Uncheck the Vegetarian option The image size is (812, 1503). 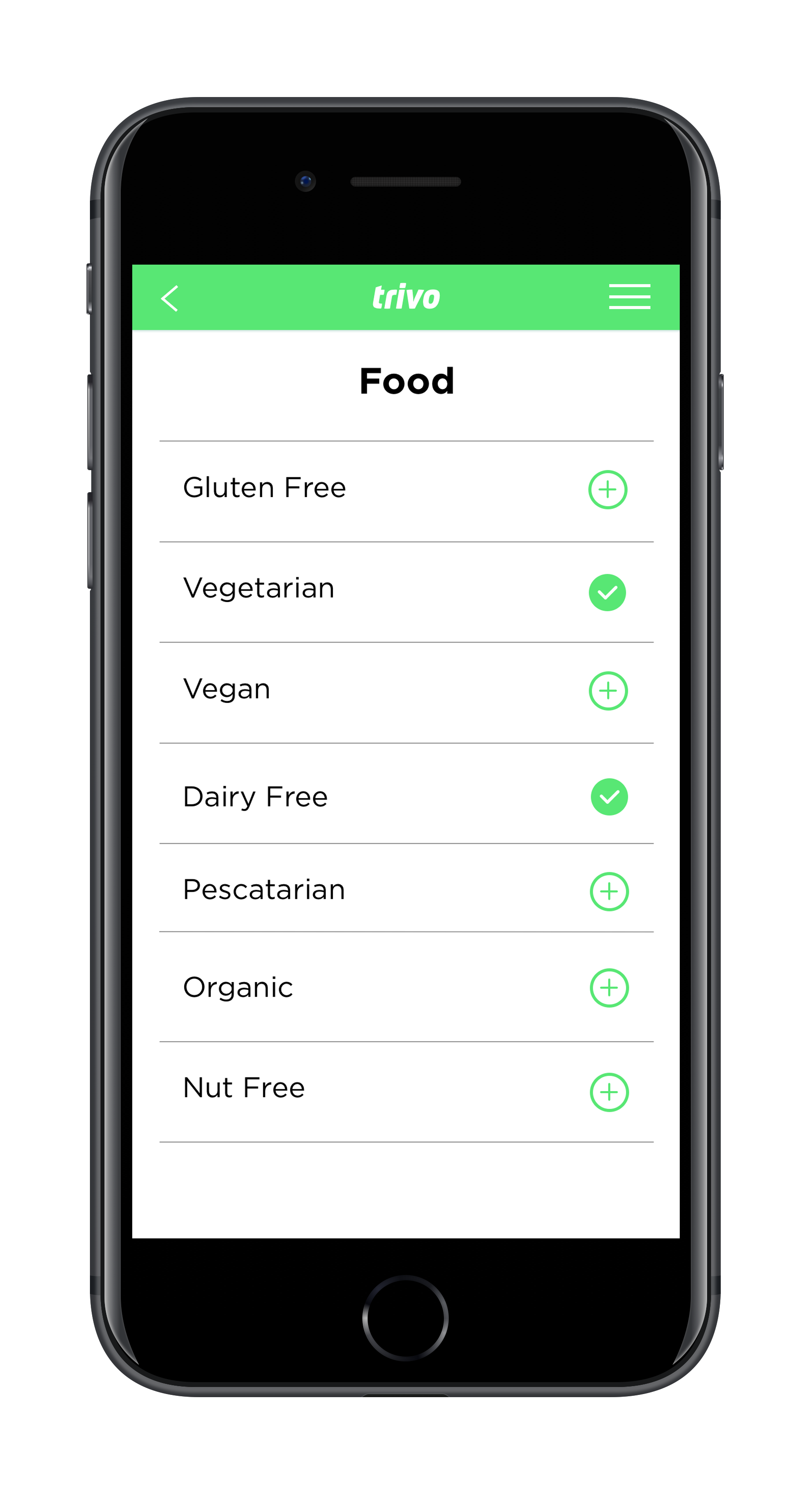tap(607, 592)
